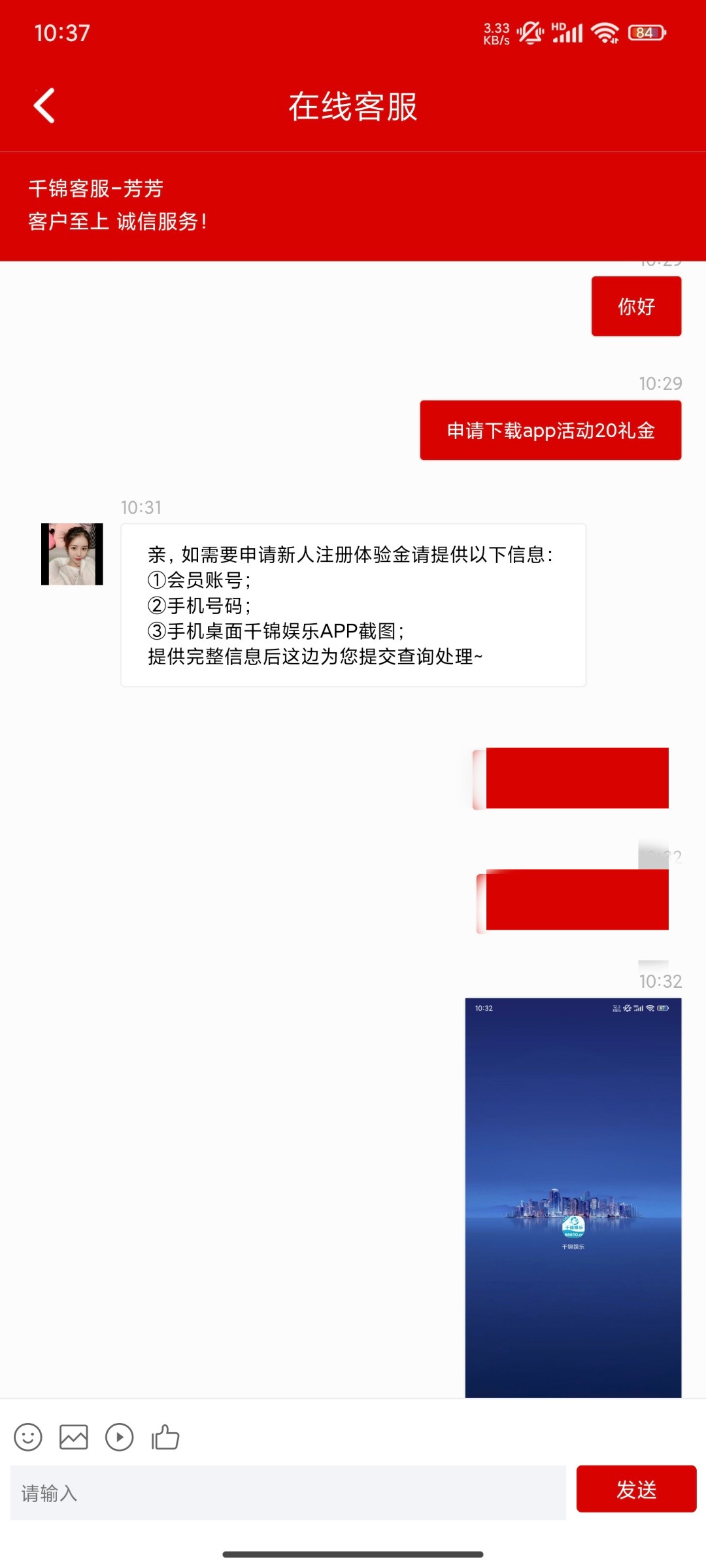Open the sent phone desktop screenshot image

[x=573, y=1197]
